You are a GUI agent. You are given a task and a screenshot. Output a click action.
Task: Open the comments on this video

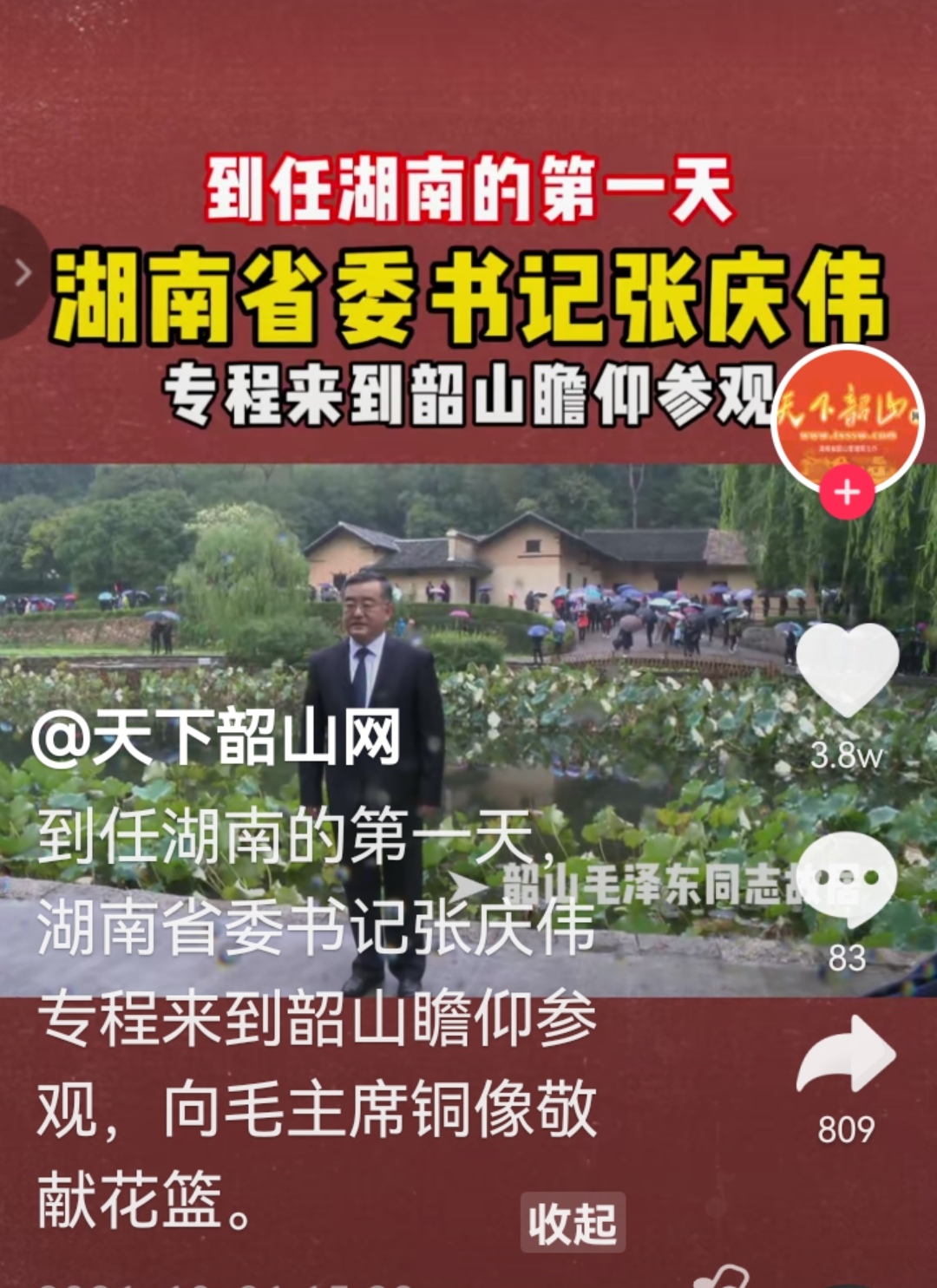coord(846,879)
